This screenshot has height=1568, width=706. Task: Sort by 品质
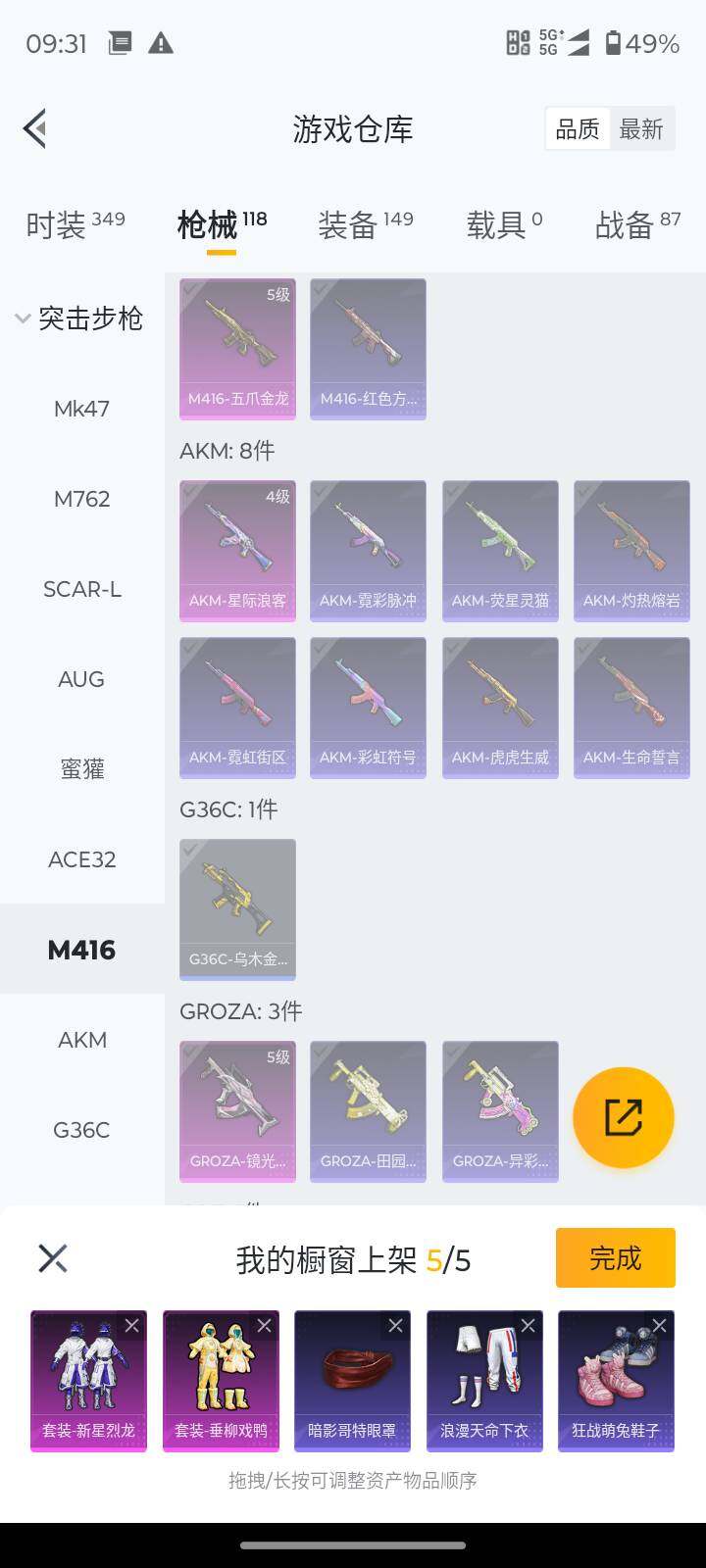click(578, 129)
